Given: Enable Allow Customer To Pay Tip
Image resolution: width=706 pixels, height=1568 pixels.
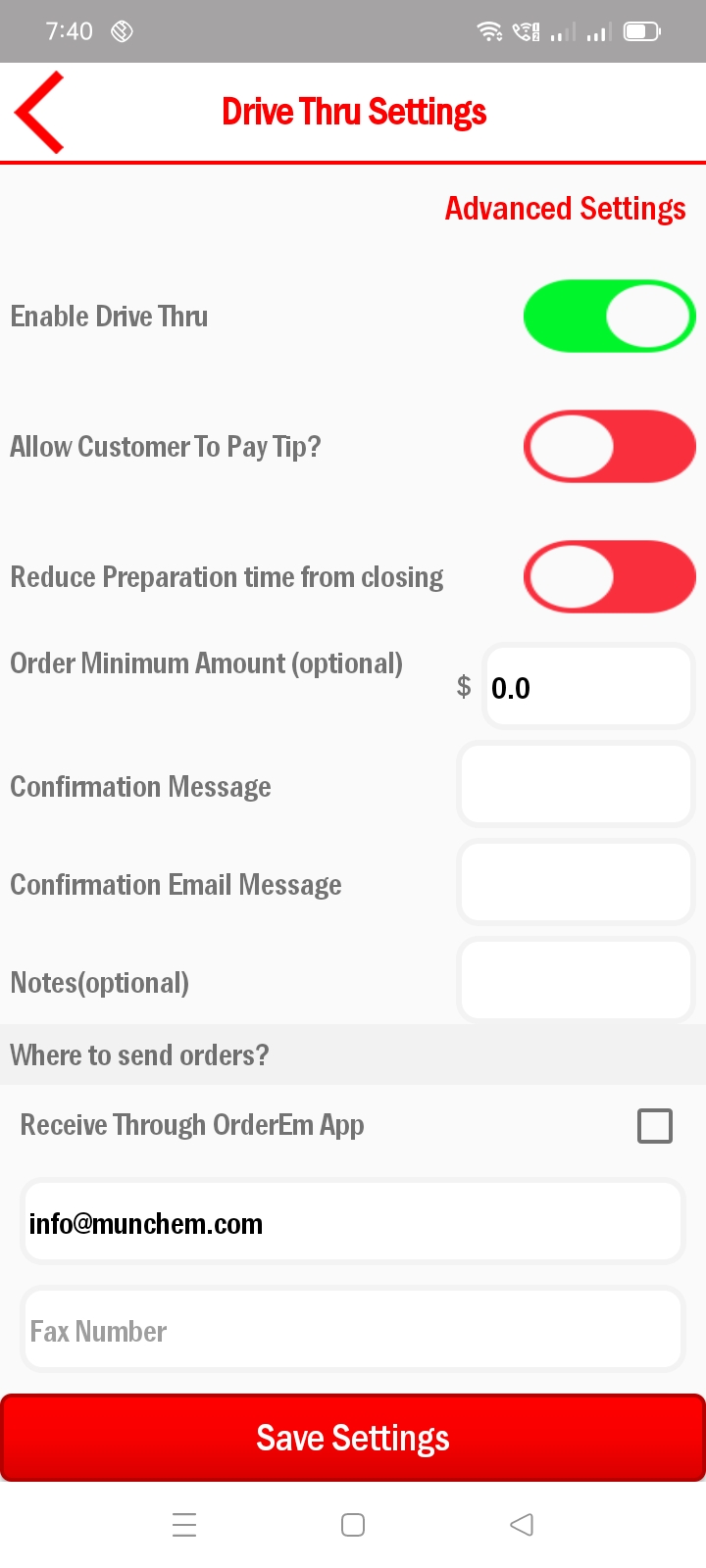Looking at the screenshot, I should [x=609, y=447].
